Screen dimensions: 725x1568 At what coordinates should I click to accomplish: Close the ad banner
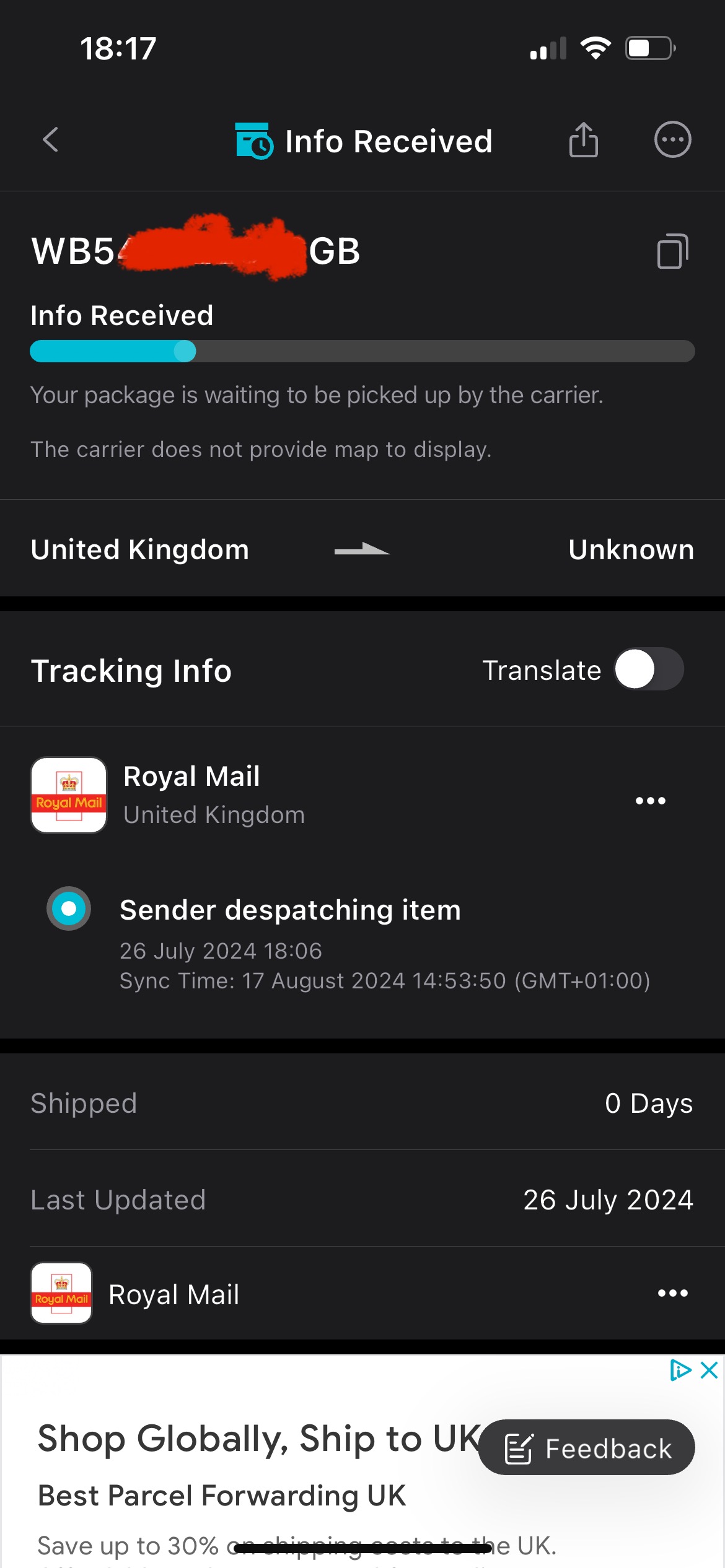click(709, 1370)
